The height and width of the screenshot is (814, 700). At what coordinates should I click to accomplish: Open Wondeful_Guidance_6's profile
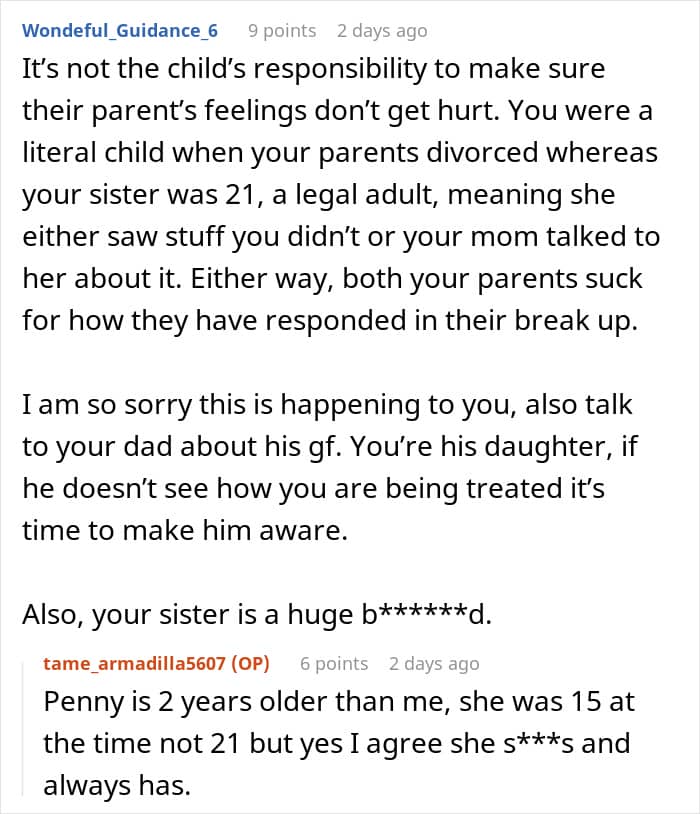(119, 31)
